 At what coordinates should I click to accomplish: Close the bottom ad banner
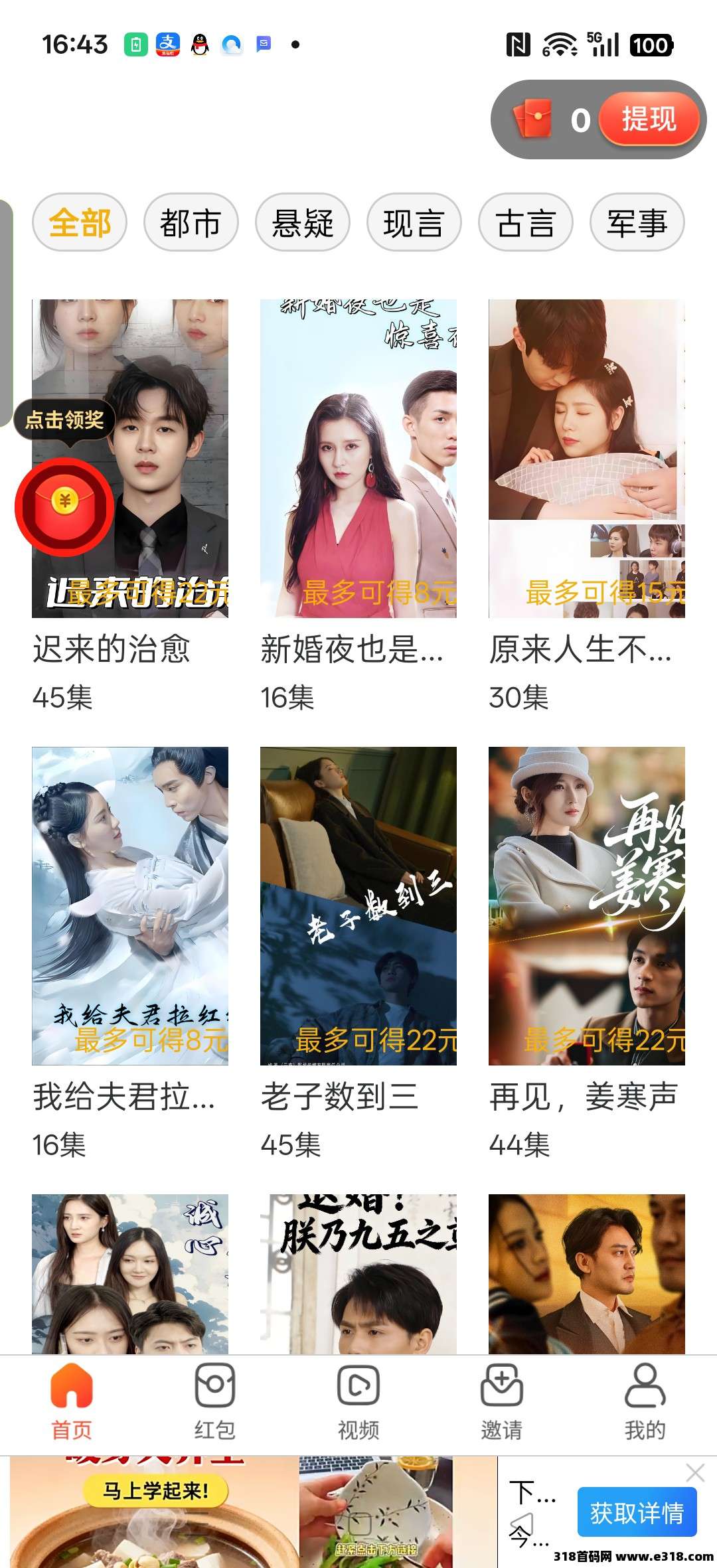click(694, 1473)
